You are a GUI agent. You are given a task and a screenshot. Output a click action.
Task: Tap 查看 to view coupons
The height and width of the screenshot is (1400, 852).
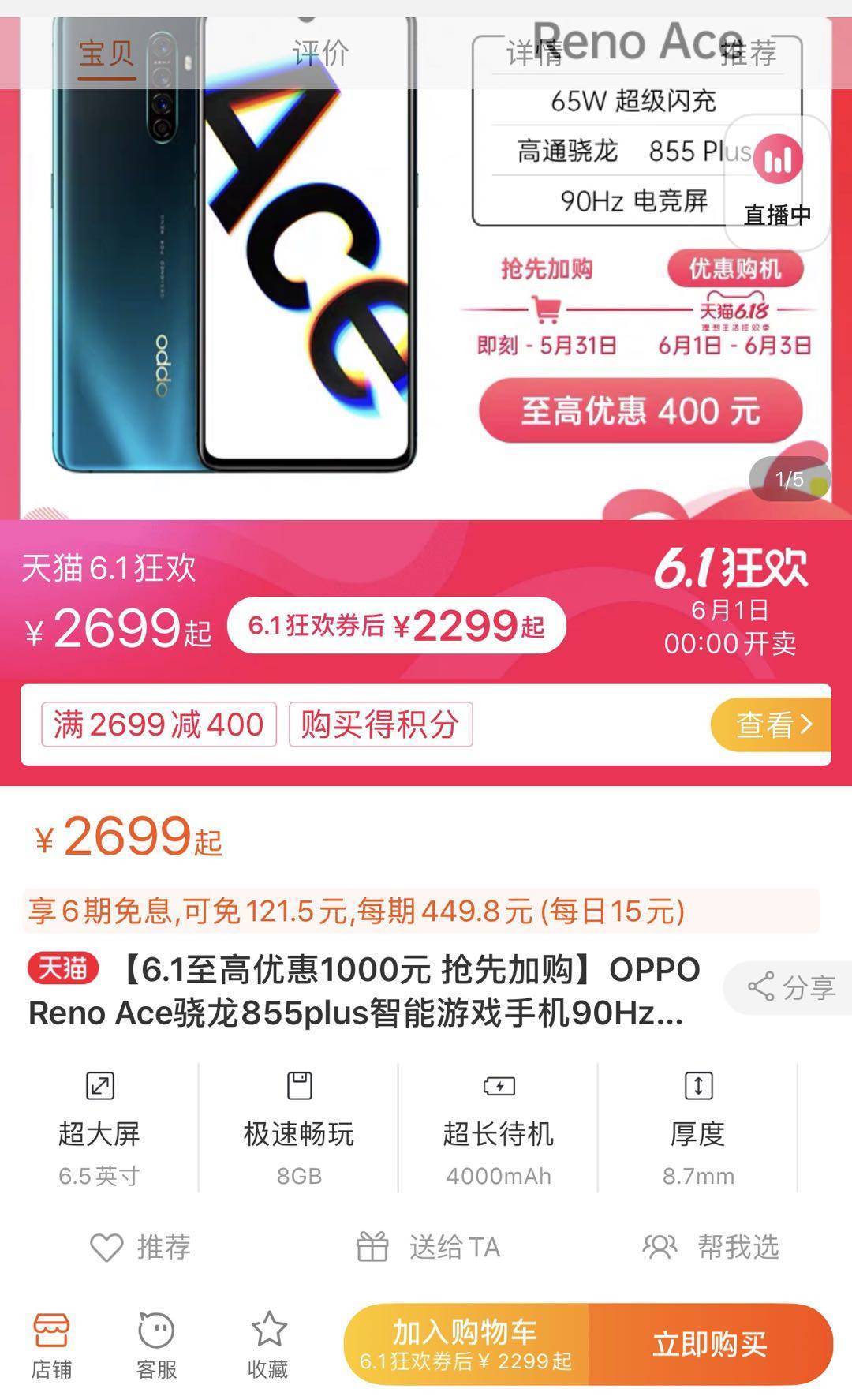(x=772, y=724)
